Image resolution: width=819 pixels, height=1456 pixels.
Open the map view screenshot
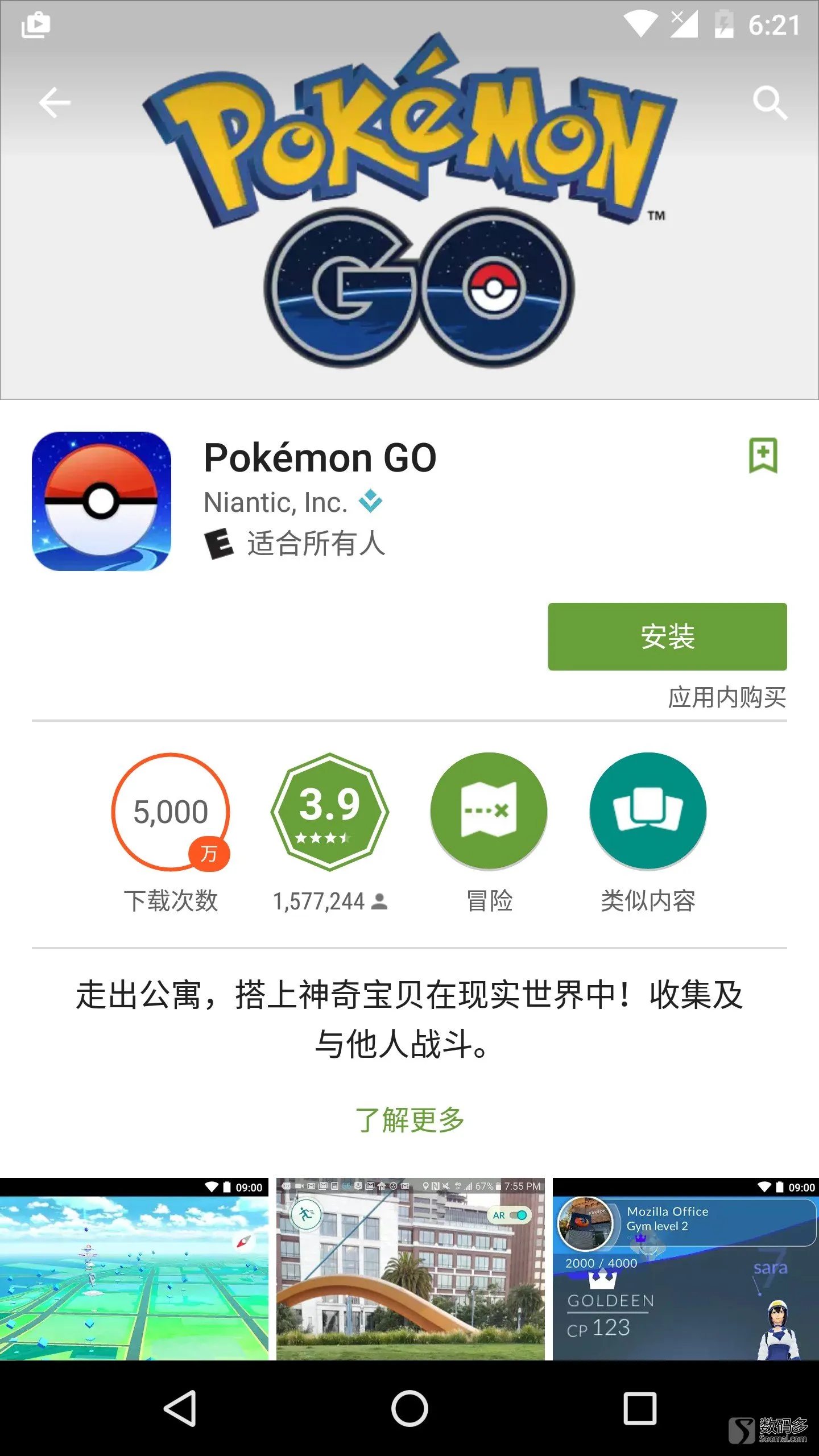point(134,1269)
